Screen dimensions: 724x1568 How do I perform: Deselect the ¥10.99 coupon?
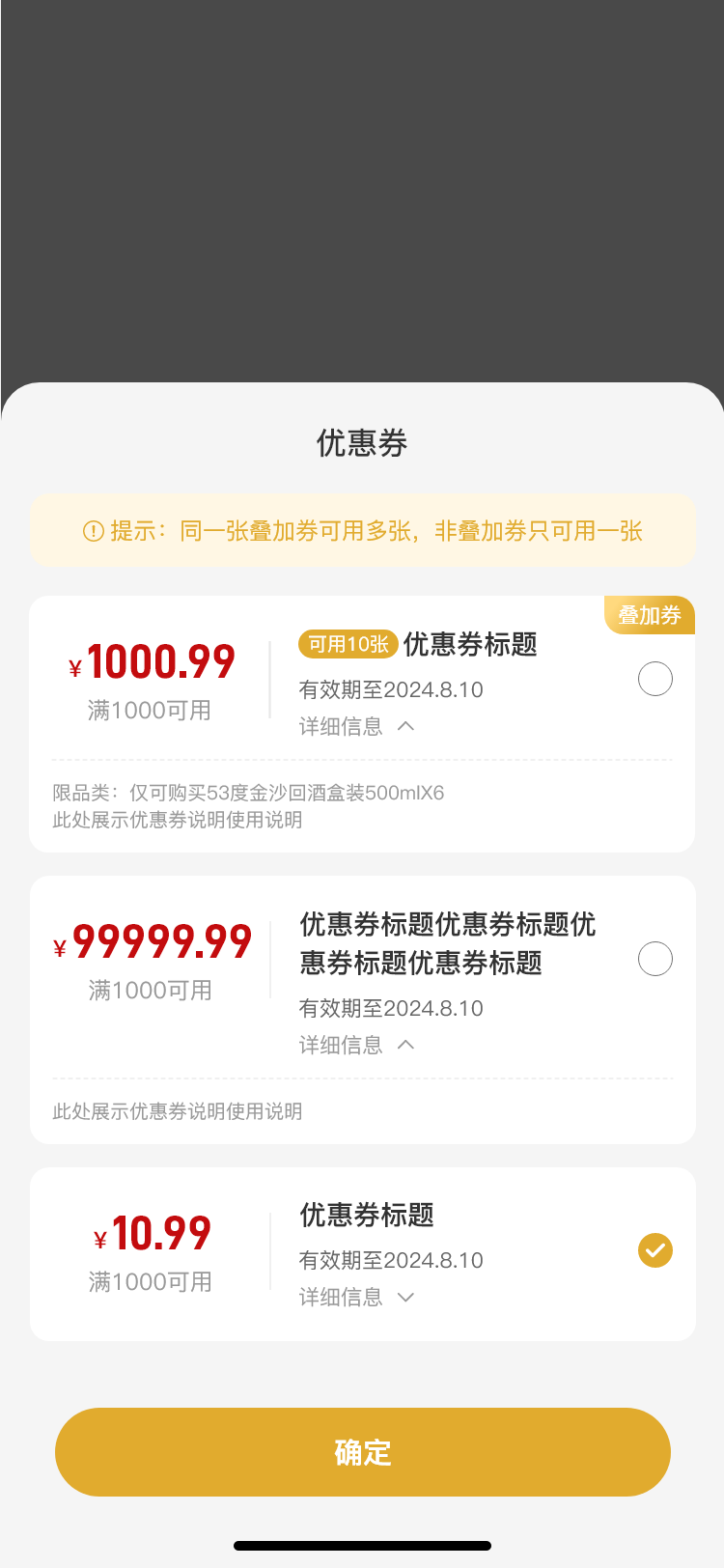point(655,1250)
